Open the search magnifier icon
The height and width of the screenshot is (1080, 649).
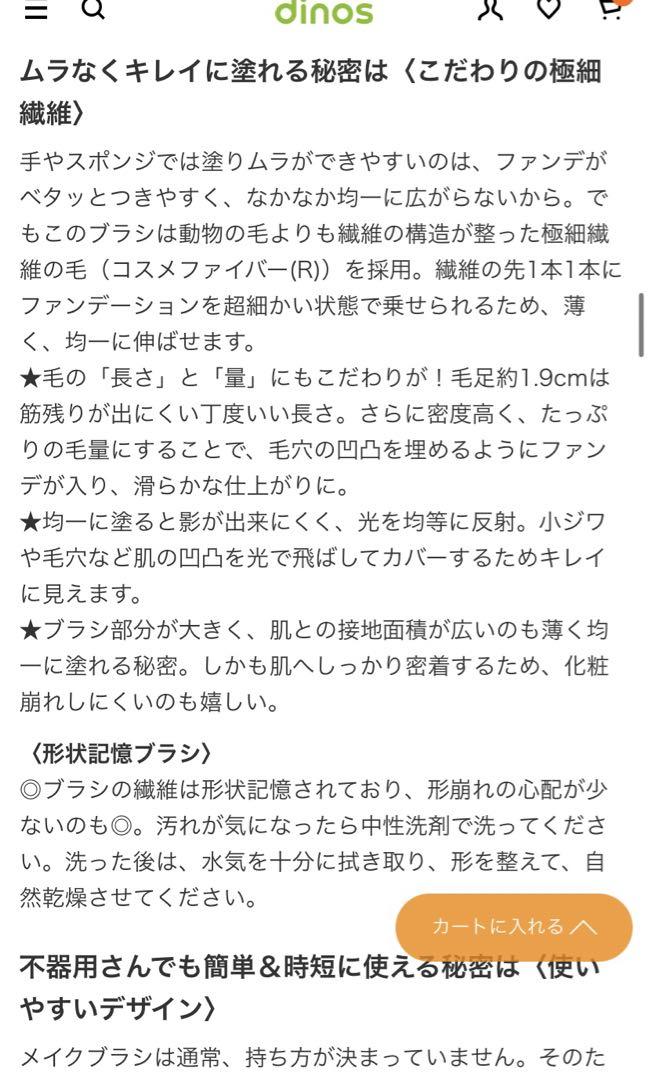click(x=94, y=8)
